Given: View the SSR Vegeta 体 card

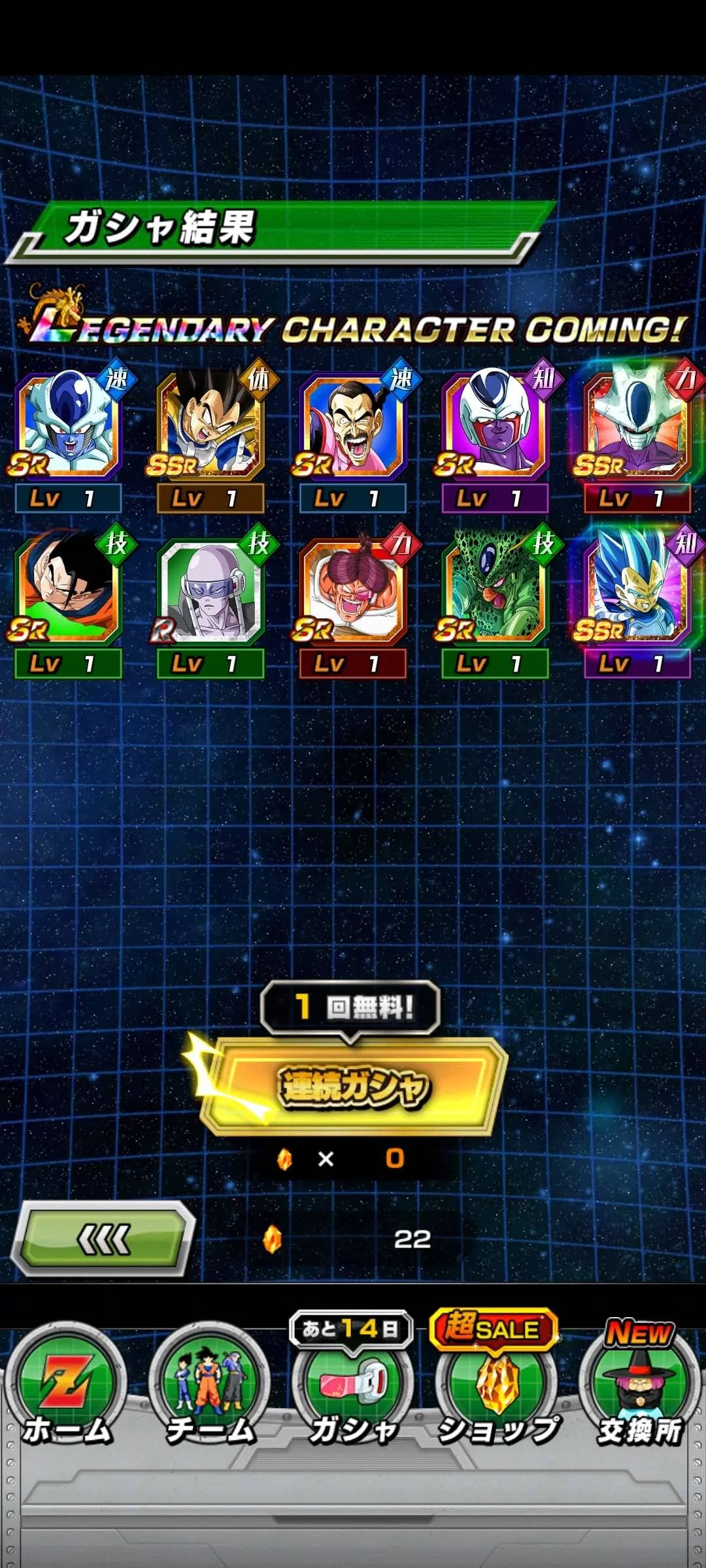Looking at the screenshot, I should (210, 426).
